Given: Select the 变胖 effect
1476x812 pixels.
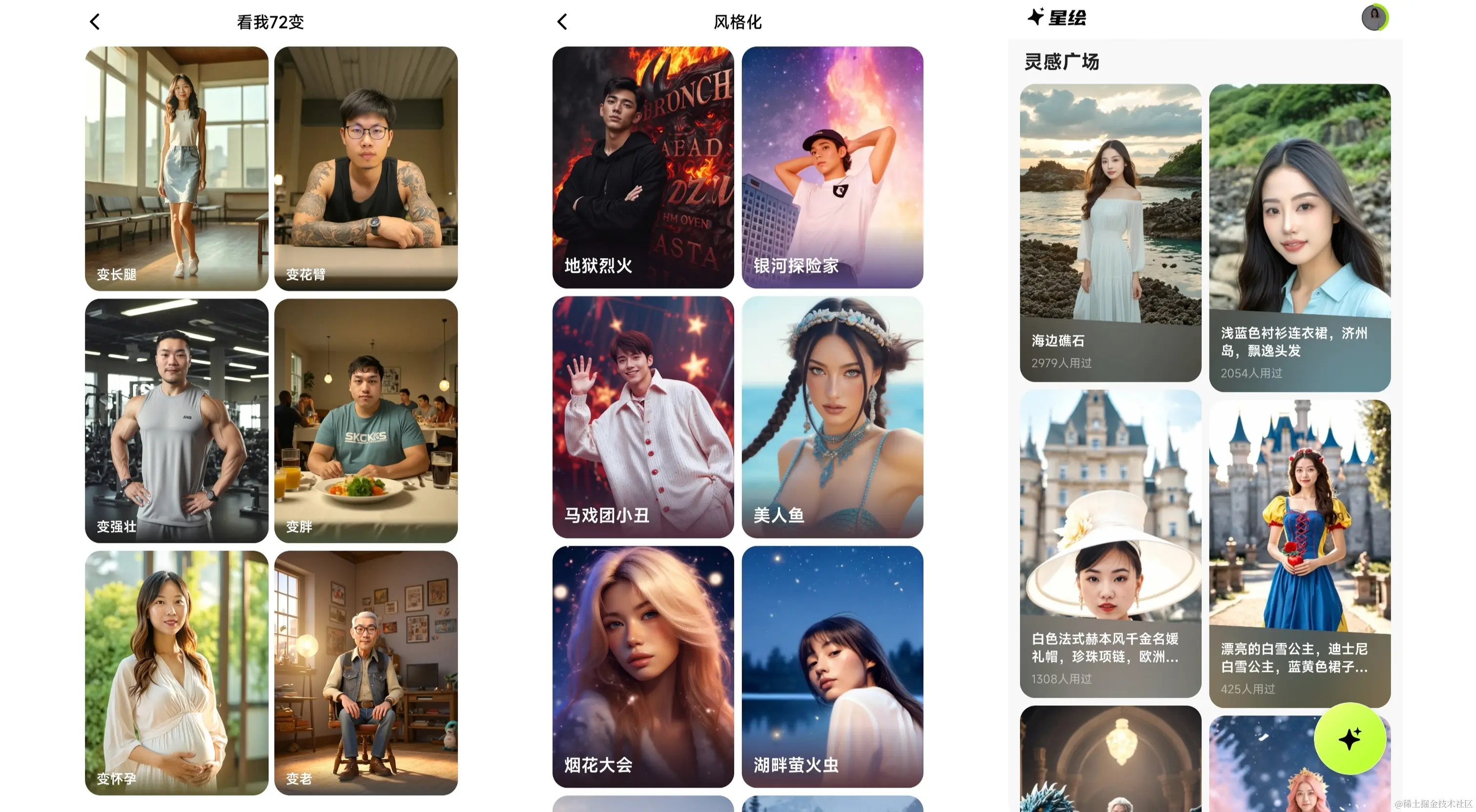Looking at the screenshot, I should pyautogui.click(x=366, y=421).
